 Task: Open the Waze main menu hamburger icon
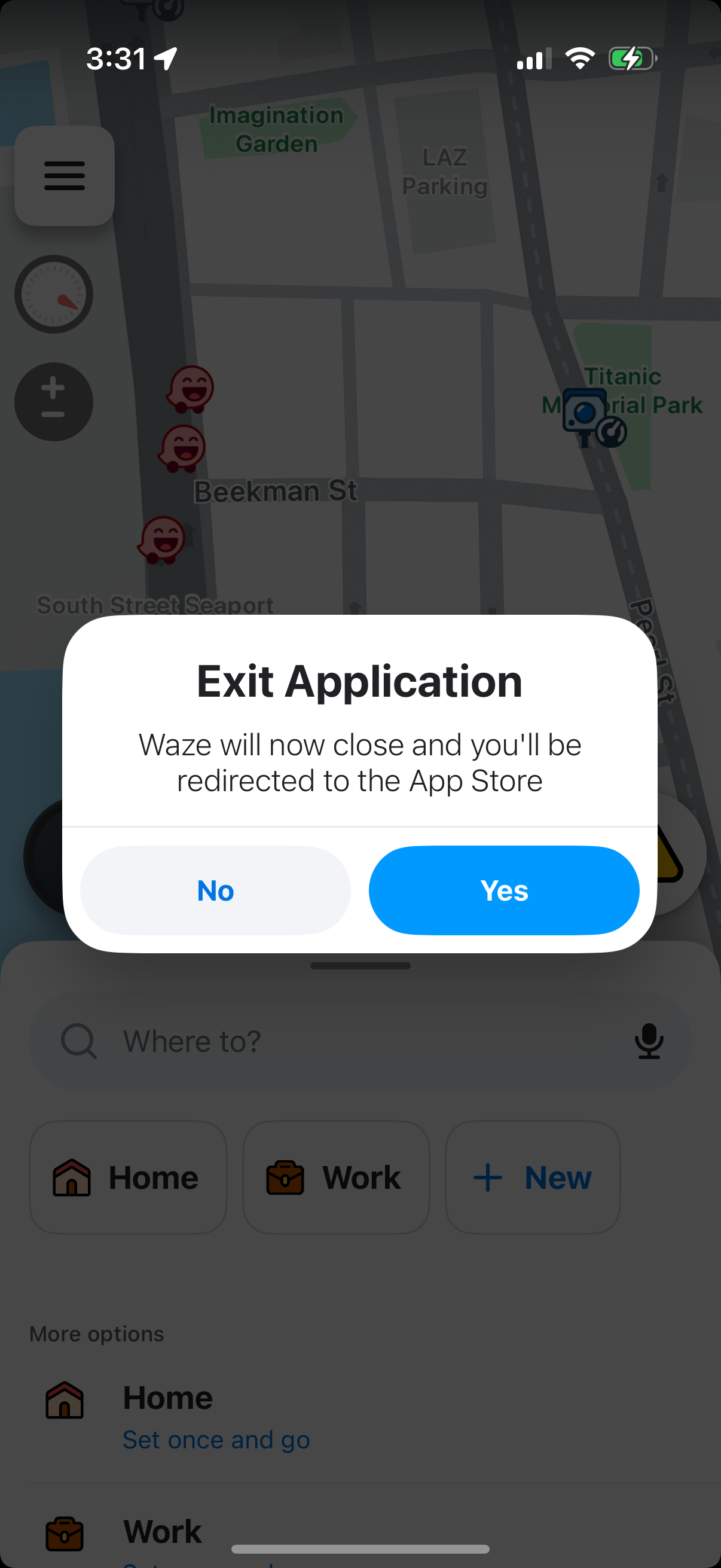point(64,176)
